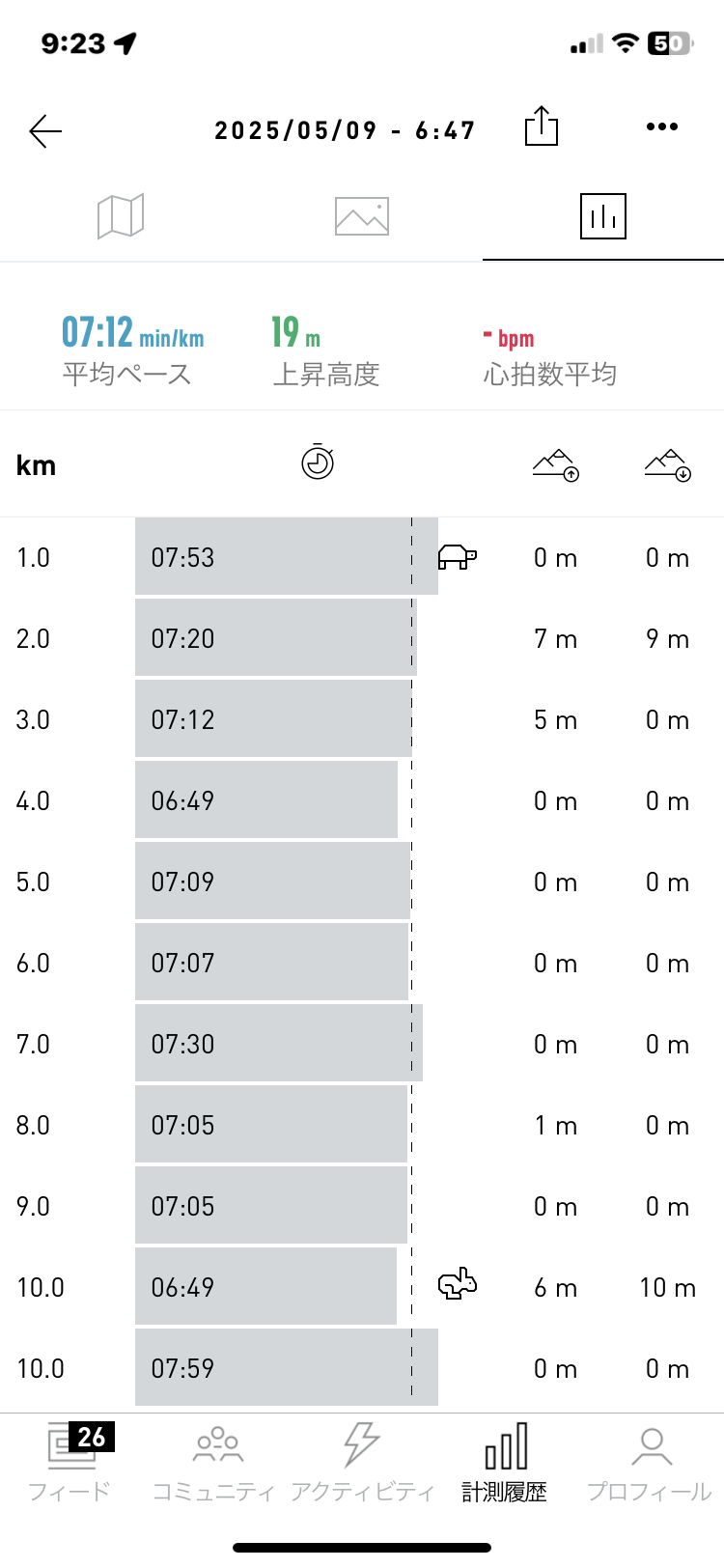This screenshot has width=724, height=1568.
Task: Go to the コミュニティ tab
Action: [217, 1463]
